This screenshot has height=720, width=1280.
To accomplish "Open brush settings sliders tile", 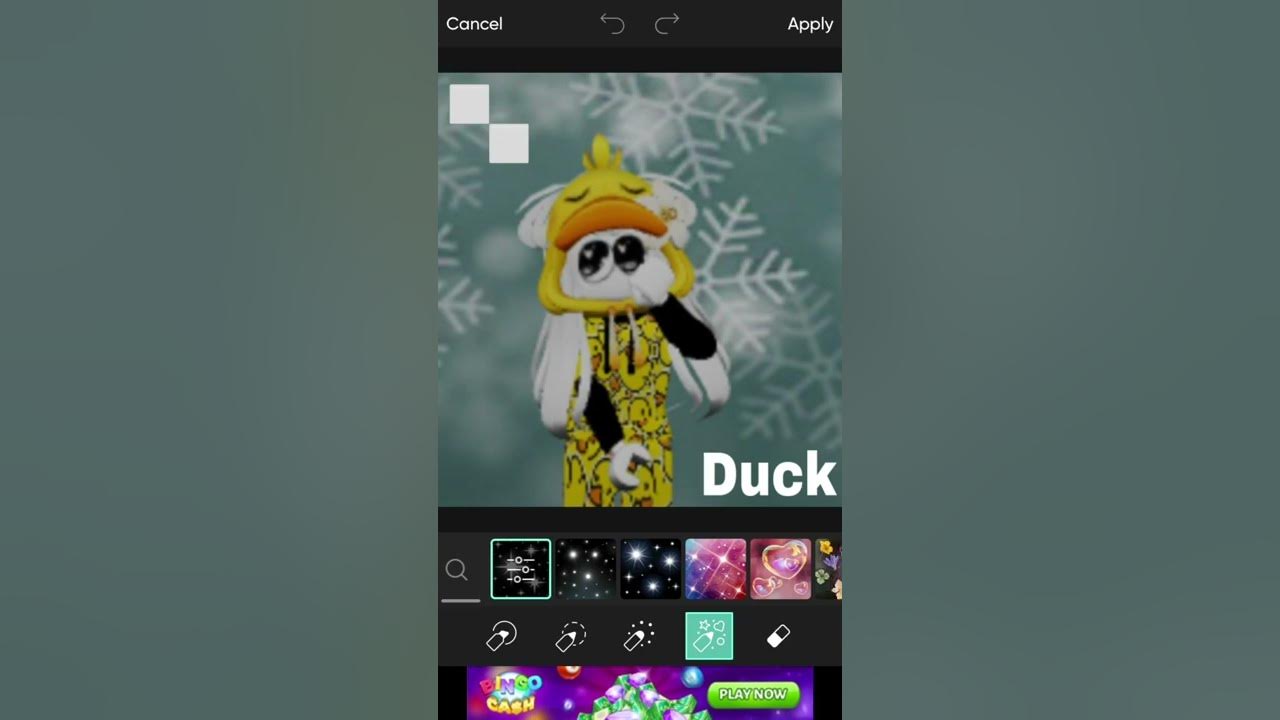I will [520, 569].
